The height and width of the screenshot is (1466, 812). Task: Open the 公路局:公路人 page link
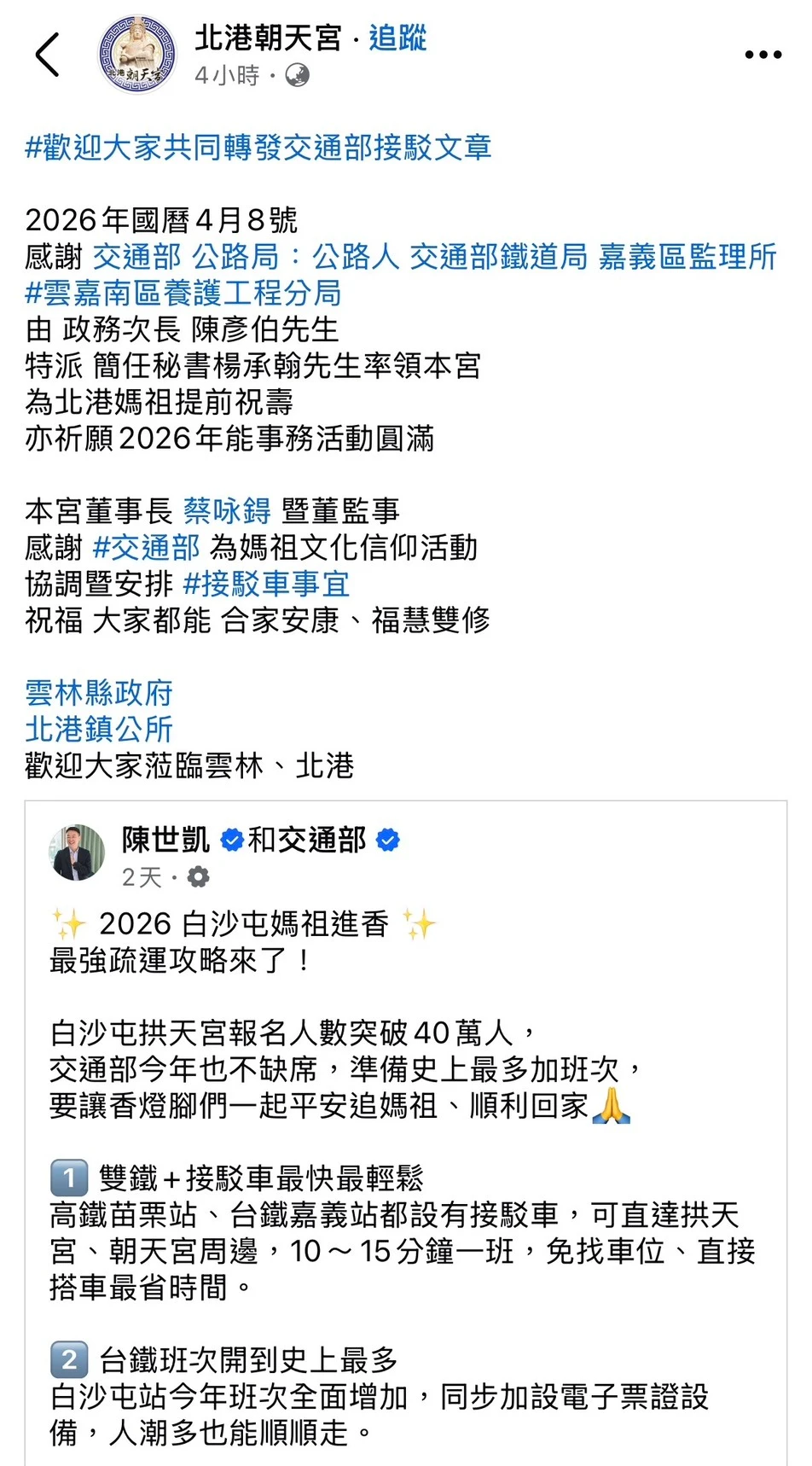294,257
